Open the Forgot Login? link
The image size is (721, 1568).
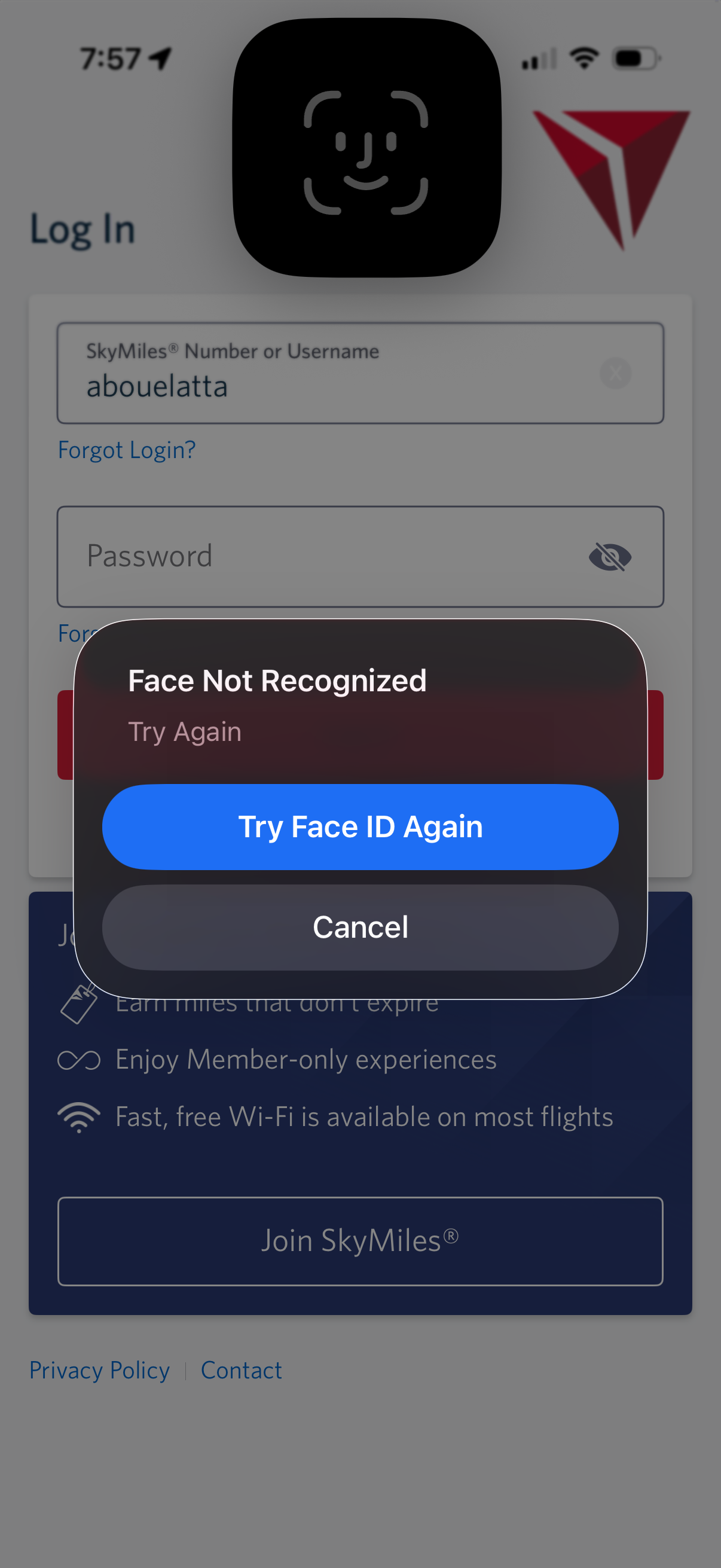126,450
